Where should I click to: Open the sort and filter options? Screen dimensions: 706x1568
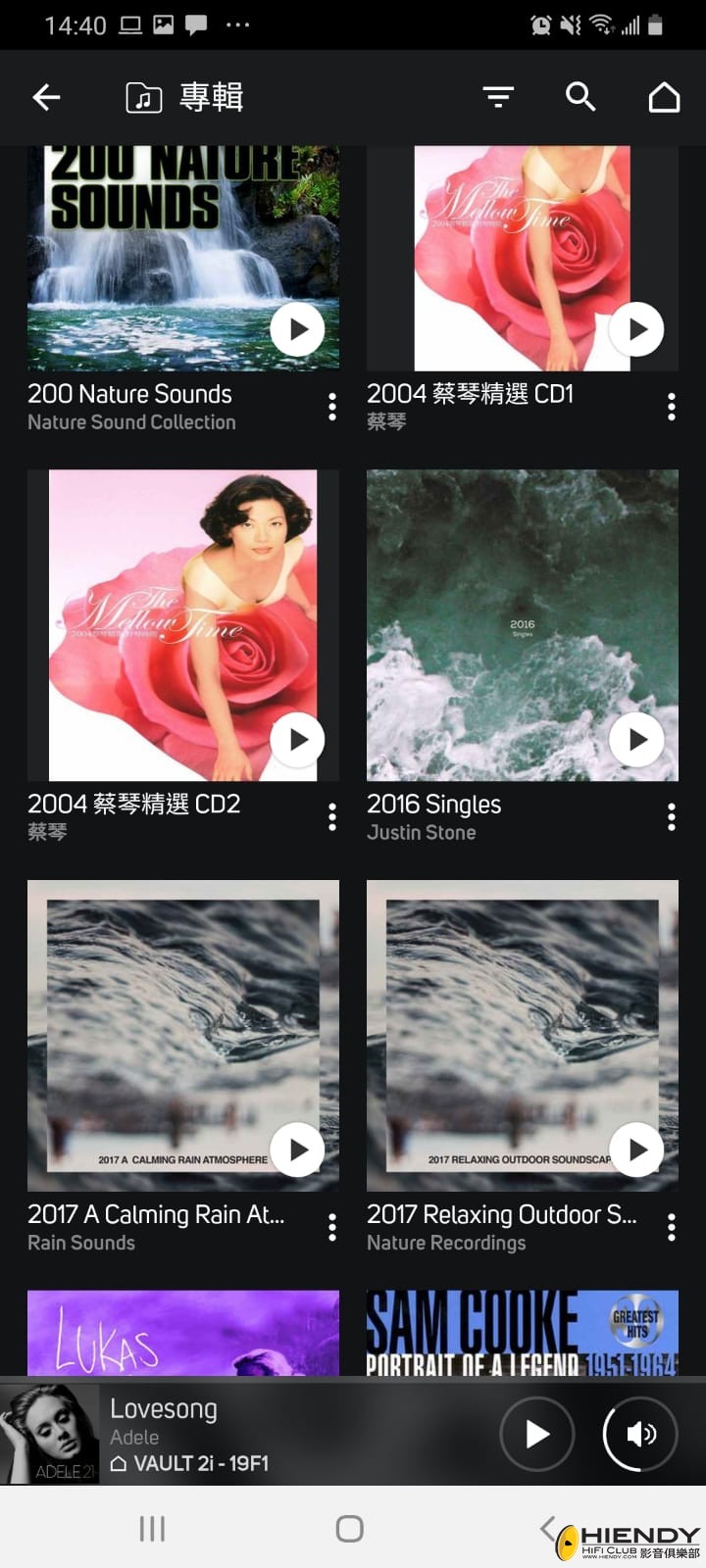tap(498, 97)
